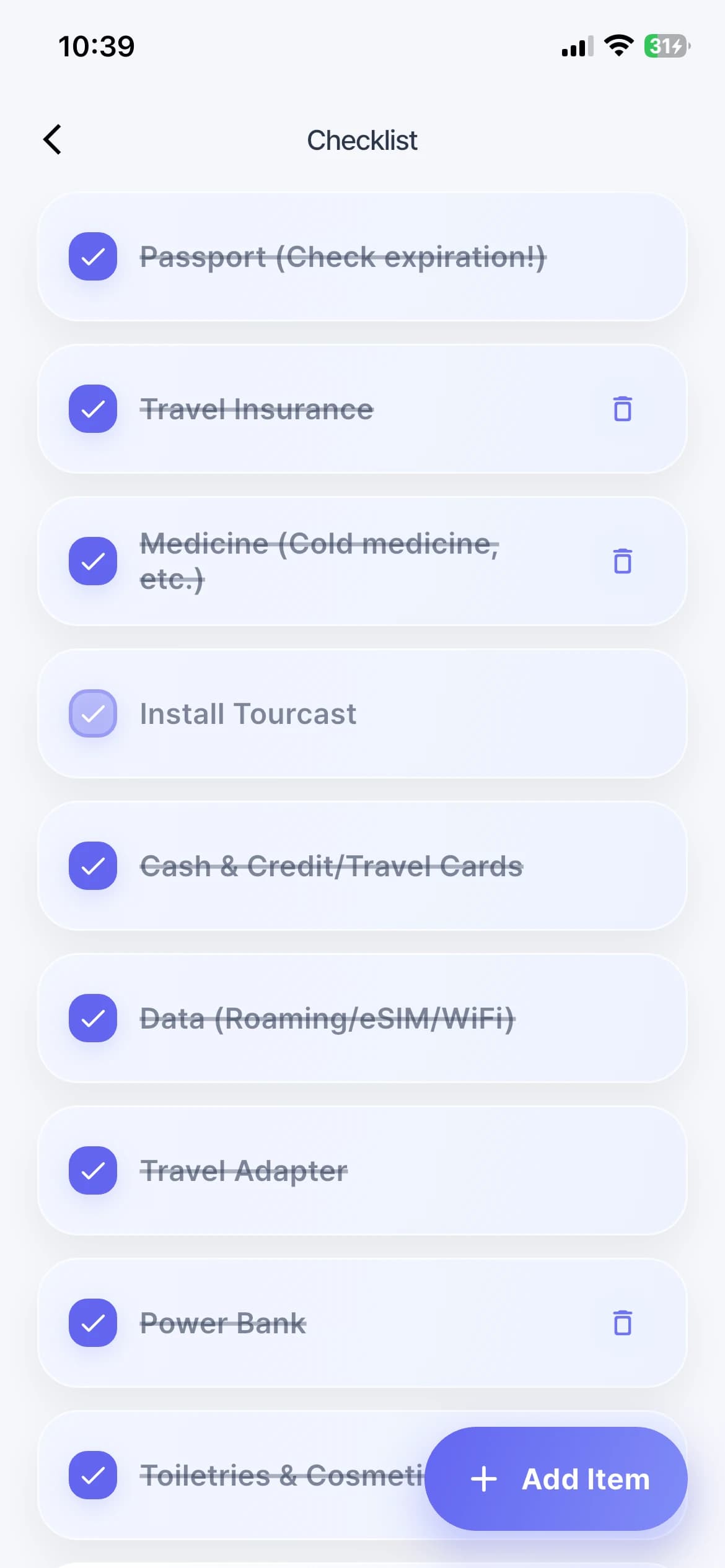Tap the Wi-Fi icon in status bar
Viewport: 725px width, 1568px height.
tap(618, 45)
